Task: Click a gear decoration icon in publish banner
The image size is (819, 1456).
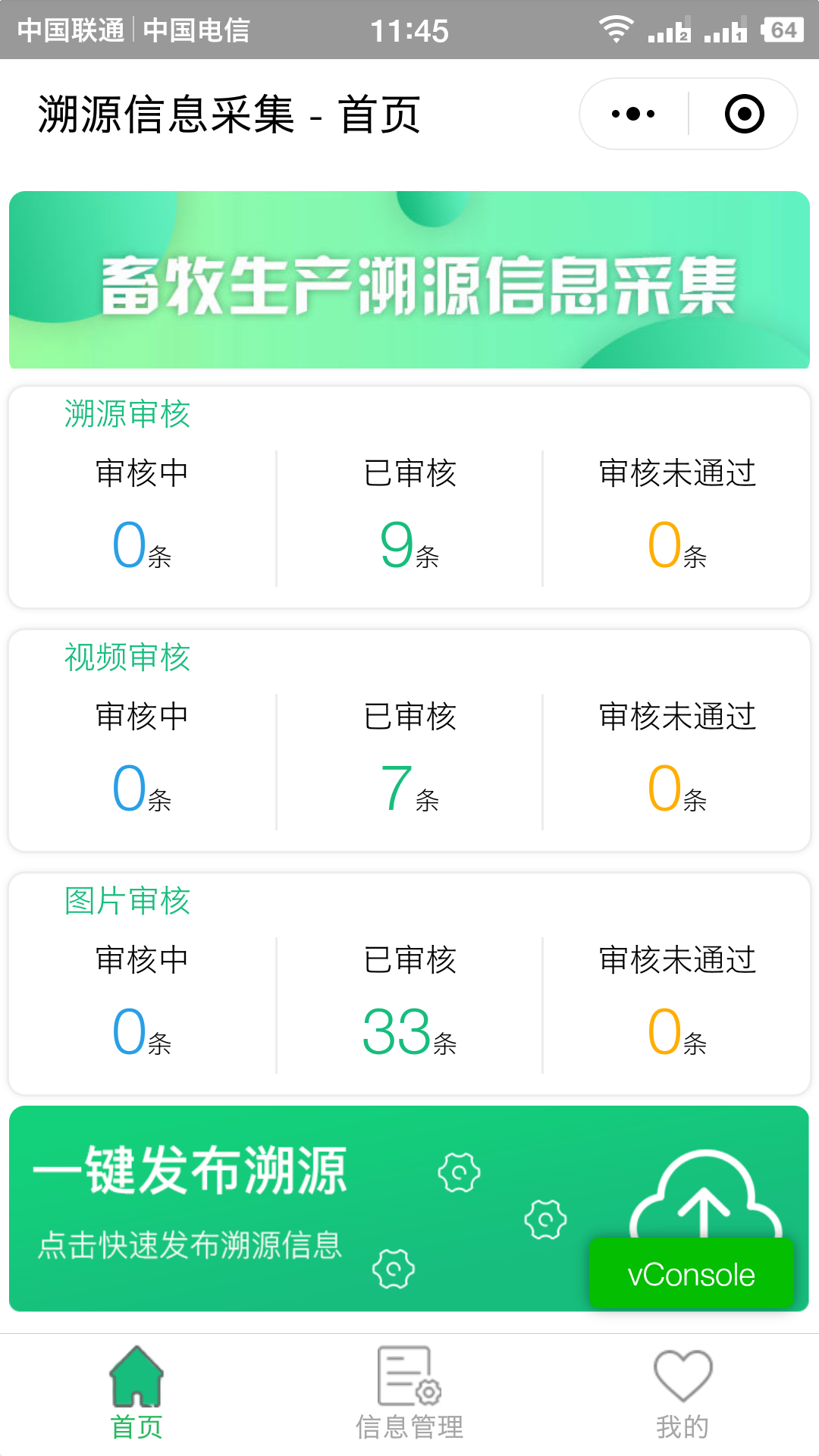Action: pyautogui.click(x=458, y=1173)
